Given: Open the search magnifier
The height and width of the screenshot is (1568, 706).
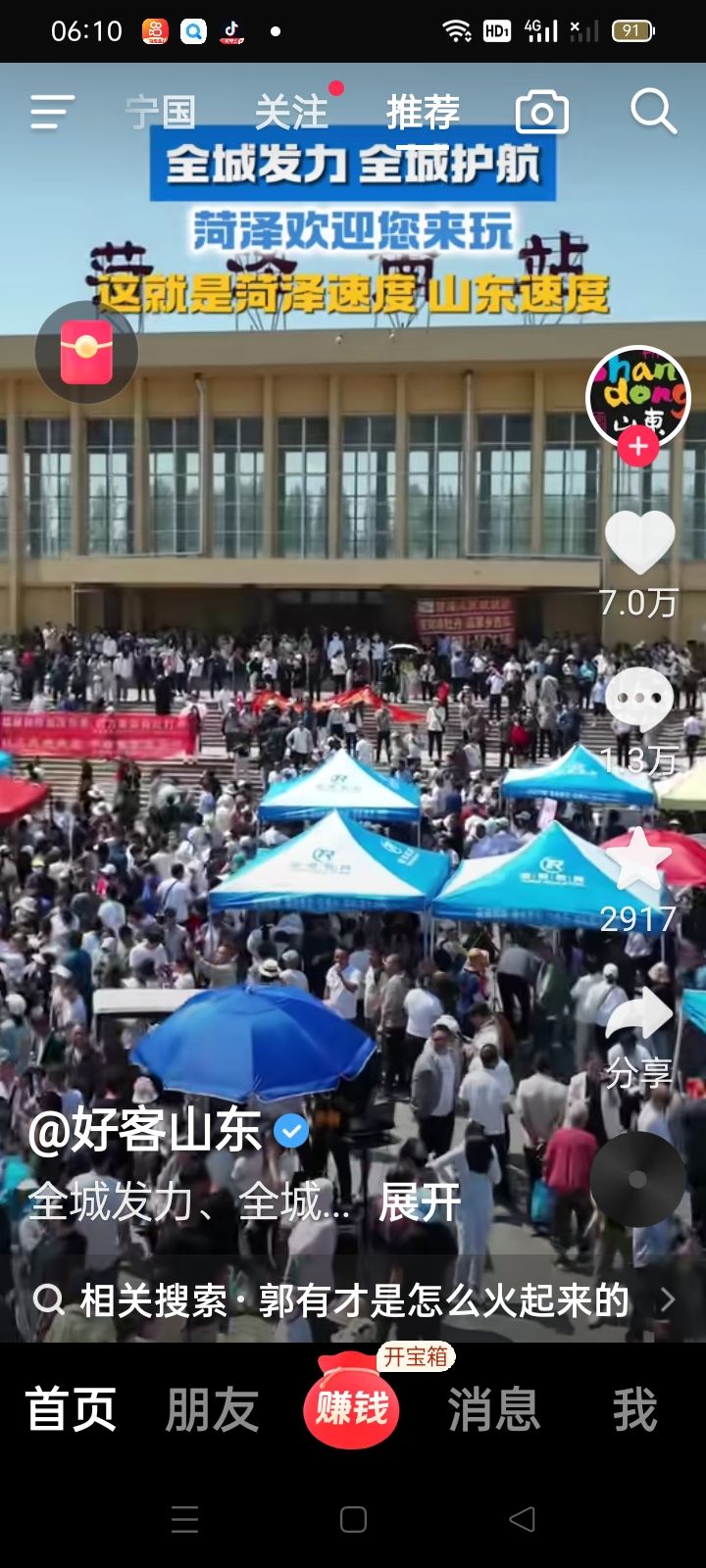Looking at the screenshot, I should point(652,112).
